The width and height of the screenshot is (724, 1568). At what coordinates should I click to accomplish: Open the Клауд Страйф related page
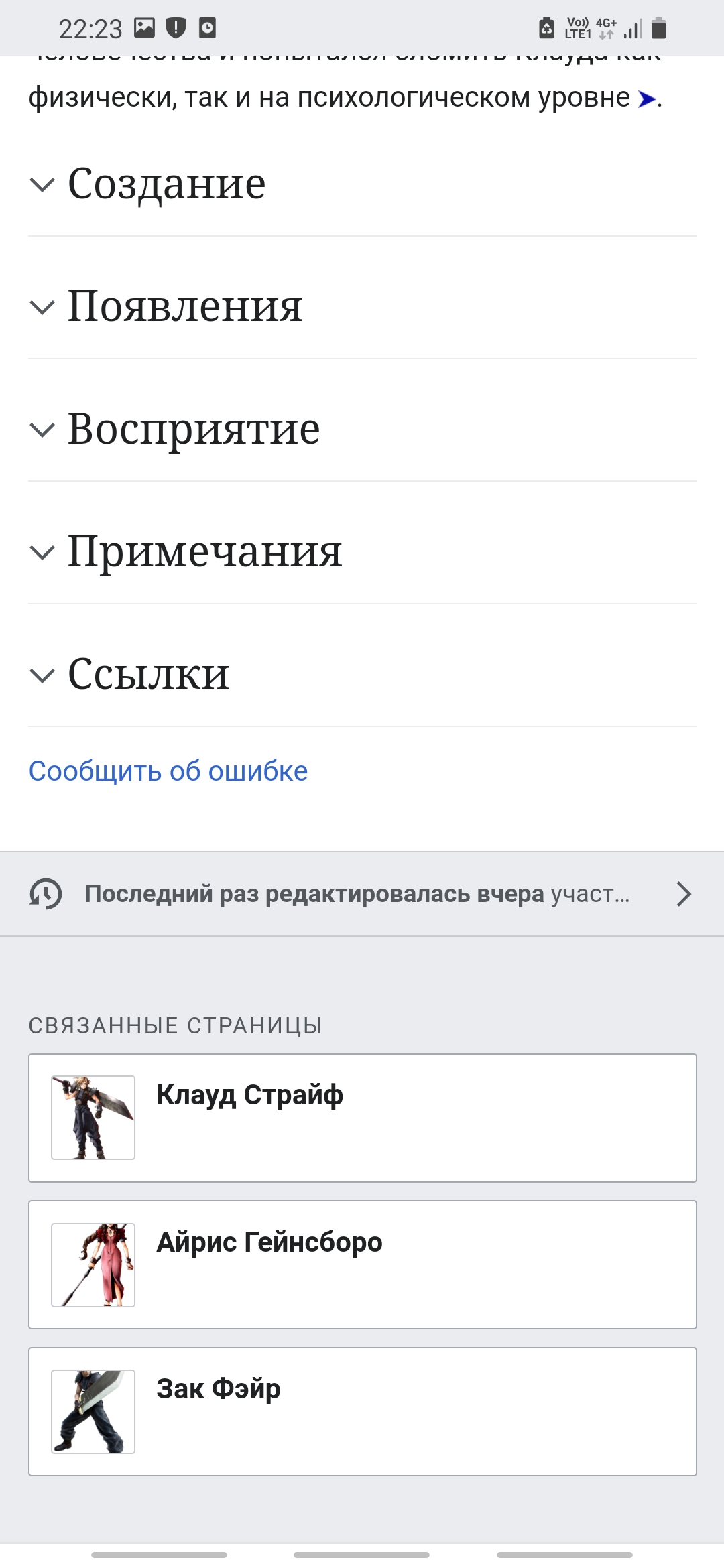(x=362, y=1118)
